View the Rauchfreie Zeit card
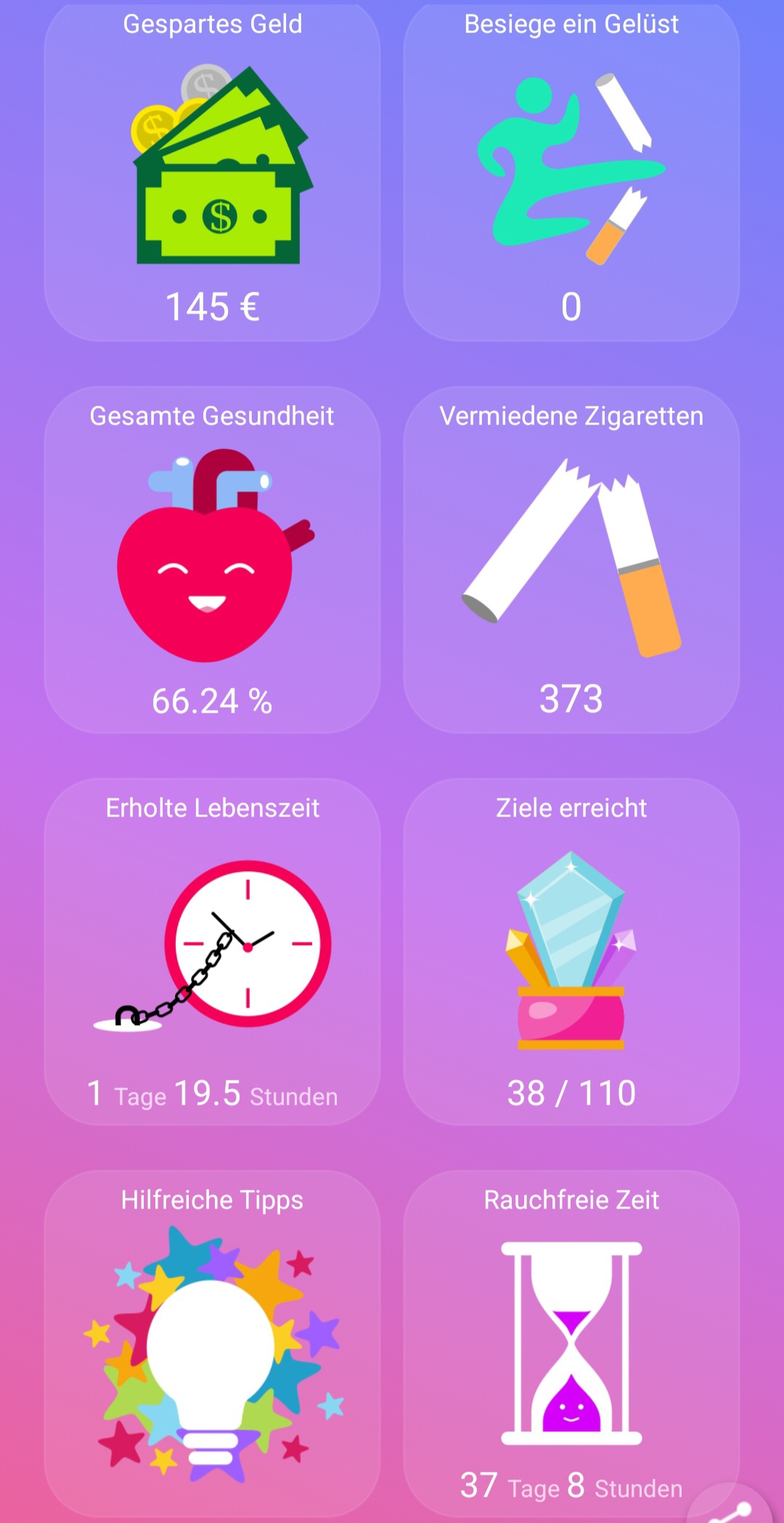The height and width of the screenshot is (1523, 784). click(571, 1344)
